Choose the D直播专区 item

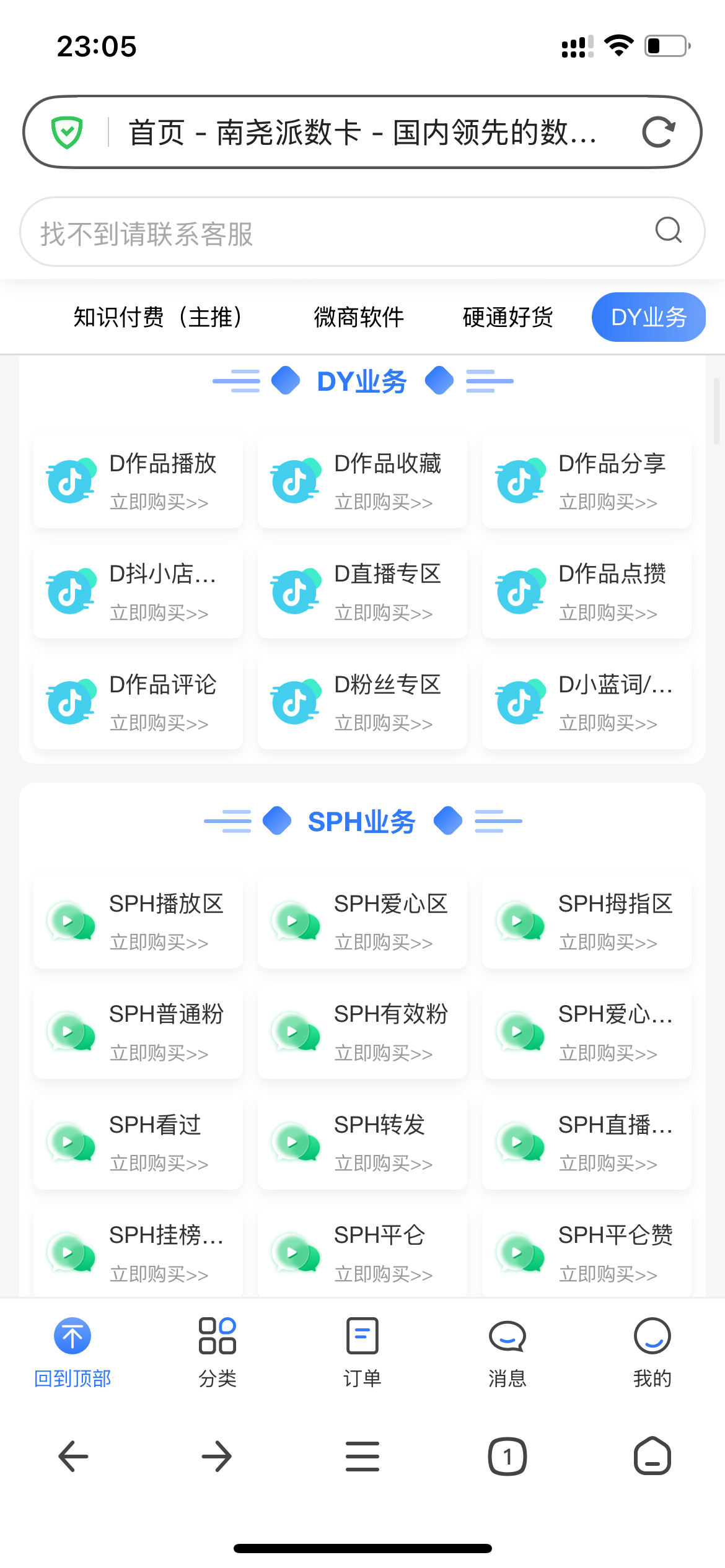coord(362,592)
